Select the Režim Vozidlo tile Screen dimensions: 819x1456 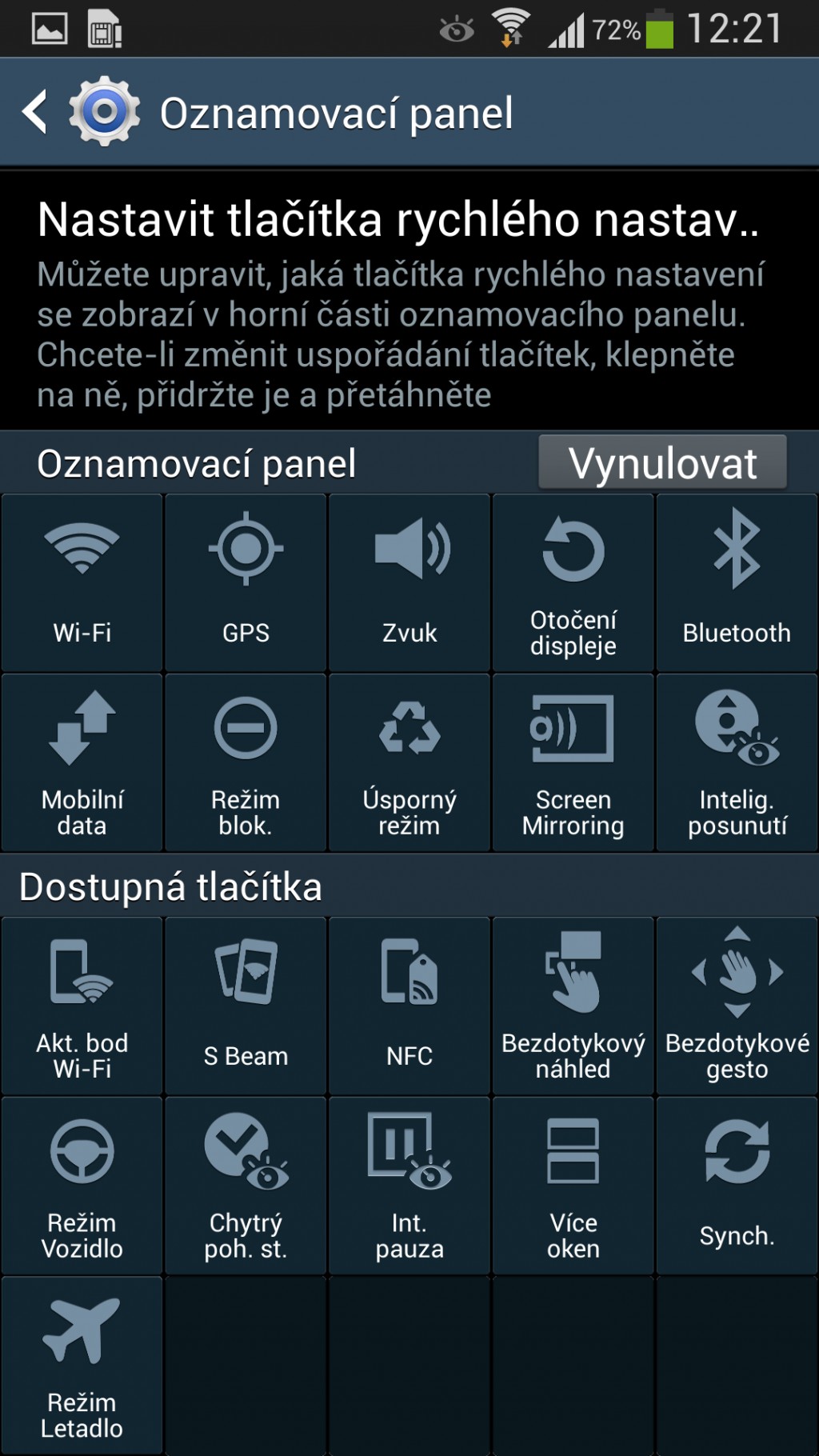[82, 1186]
